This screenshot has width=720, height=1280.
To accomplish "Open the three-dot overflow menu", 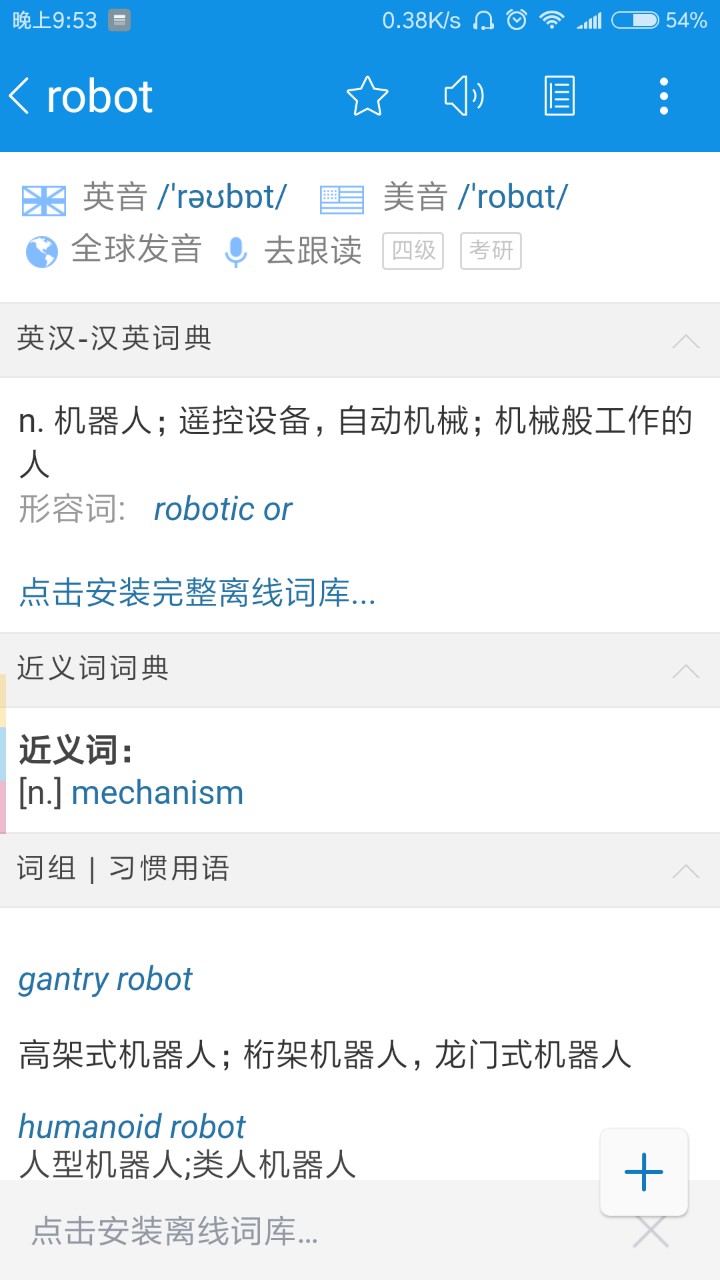I will click(663, 97).
